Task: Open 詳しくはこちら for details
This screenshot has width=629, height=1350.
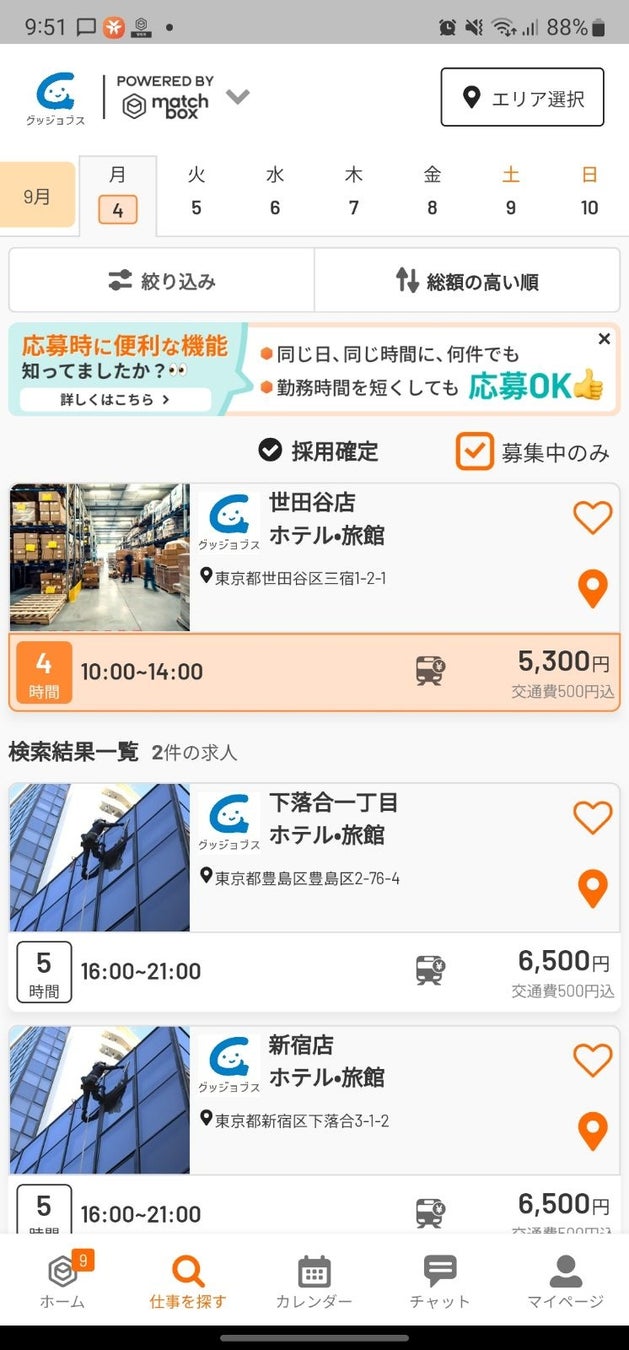Action: coord(115,399)
